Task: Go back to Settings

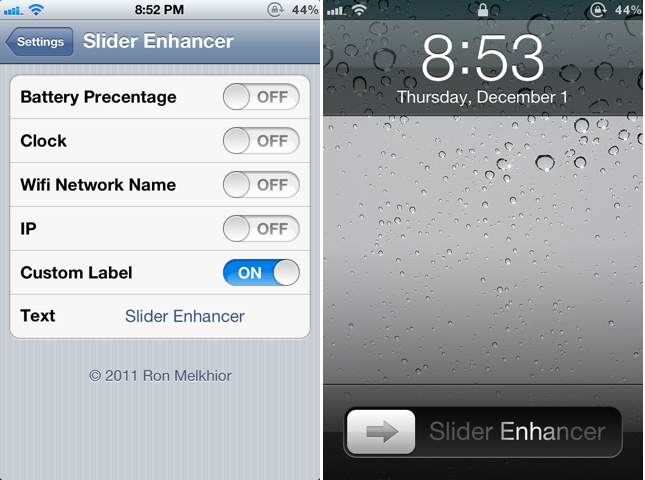Action: tap(40, 43)
